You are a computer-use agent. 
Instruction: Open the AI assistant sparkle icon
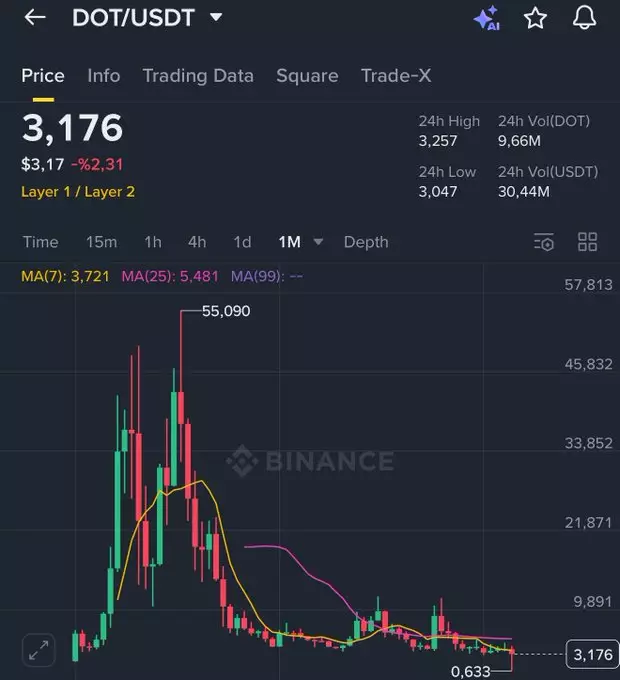point(487,18)
